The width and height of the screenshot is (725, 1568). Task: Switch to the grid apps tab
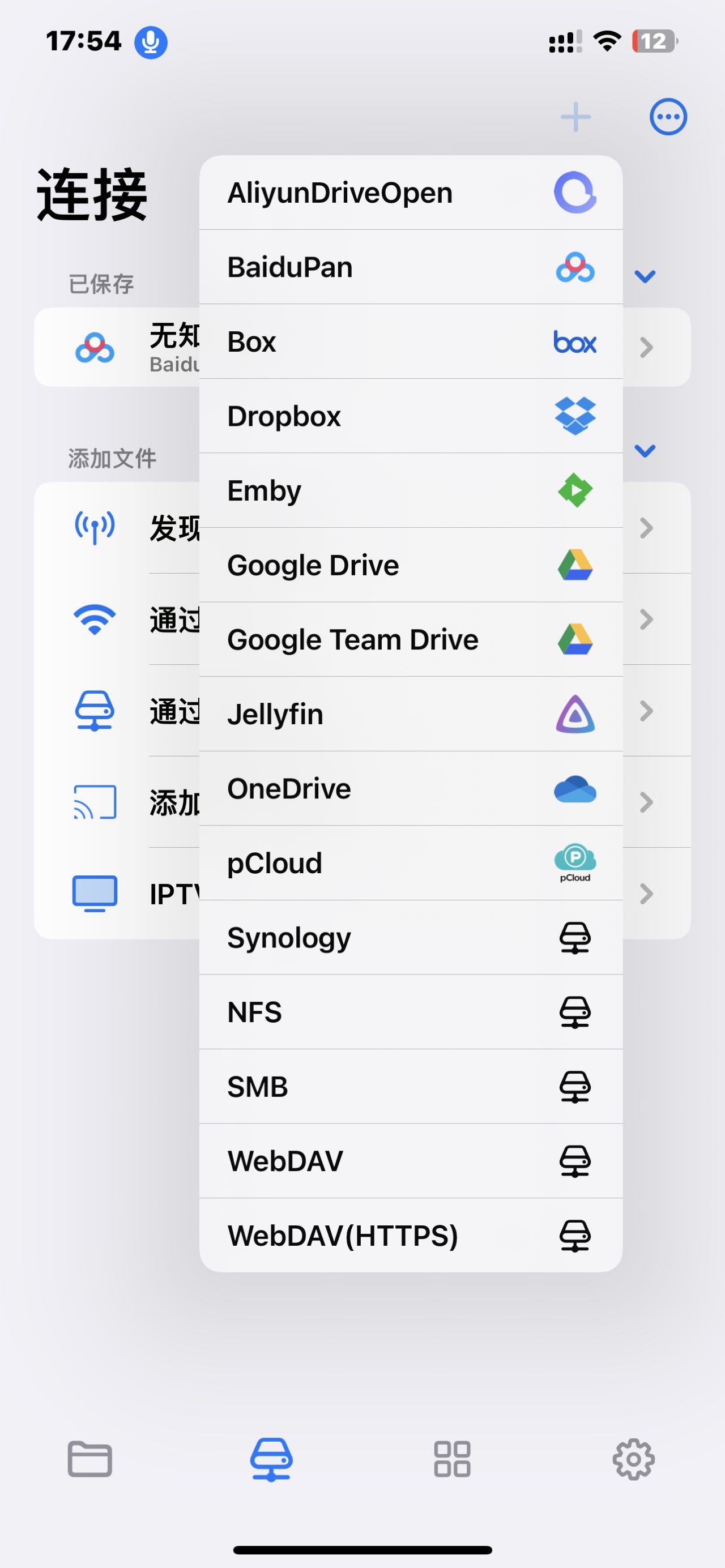[x=451, y=1459]
